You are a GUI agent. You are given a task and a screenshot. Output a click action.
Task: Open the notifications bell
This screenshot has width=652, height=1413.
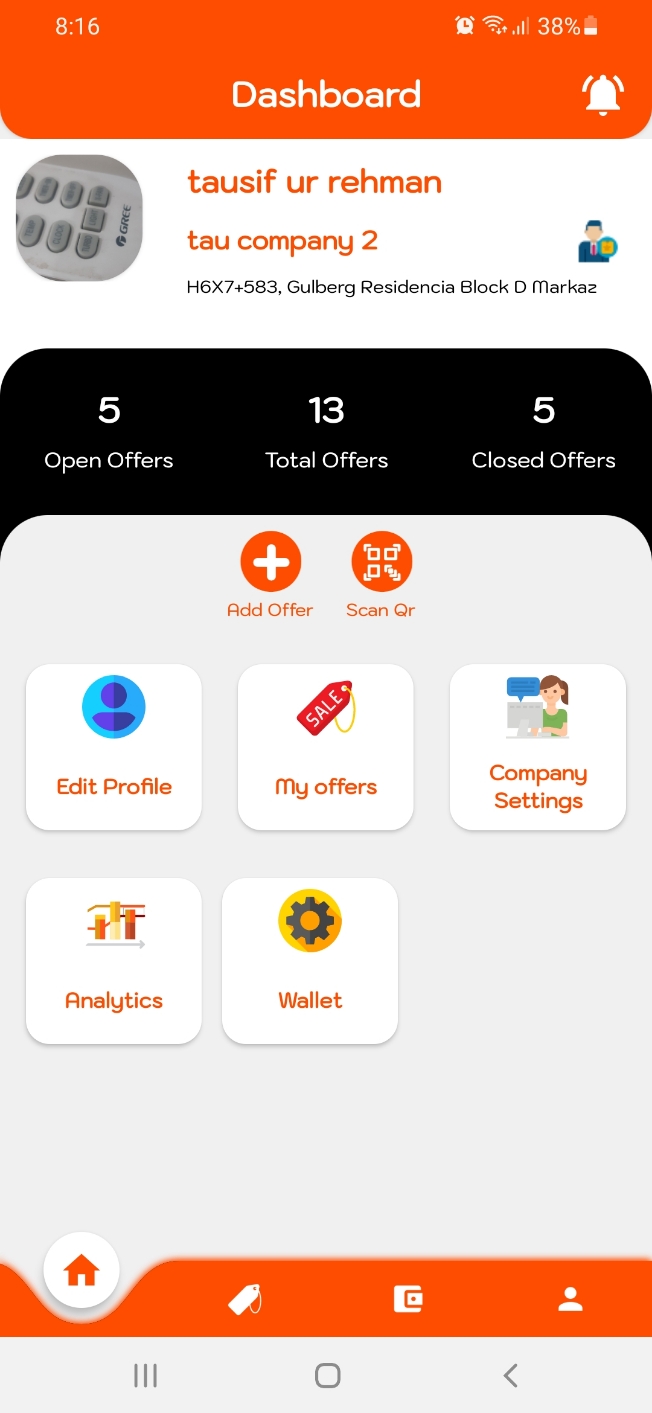point(603,95)
